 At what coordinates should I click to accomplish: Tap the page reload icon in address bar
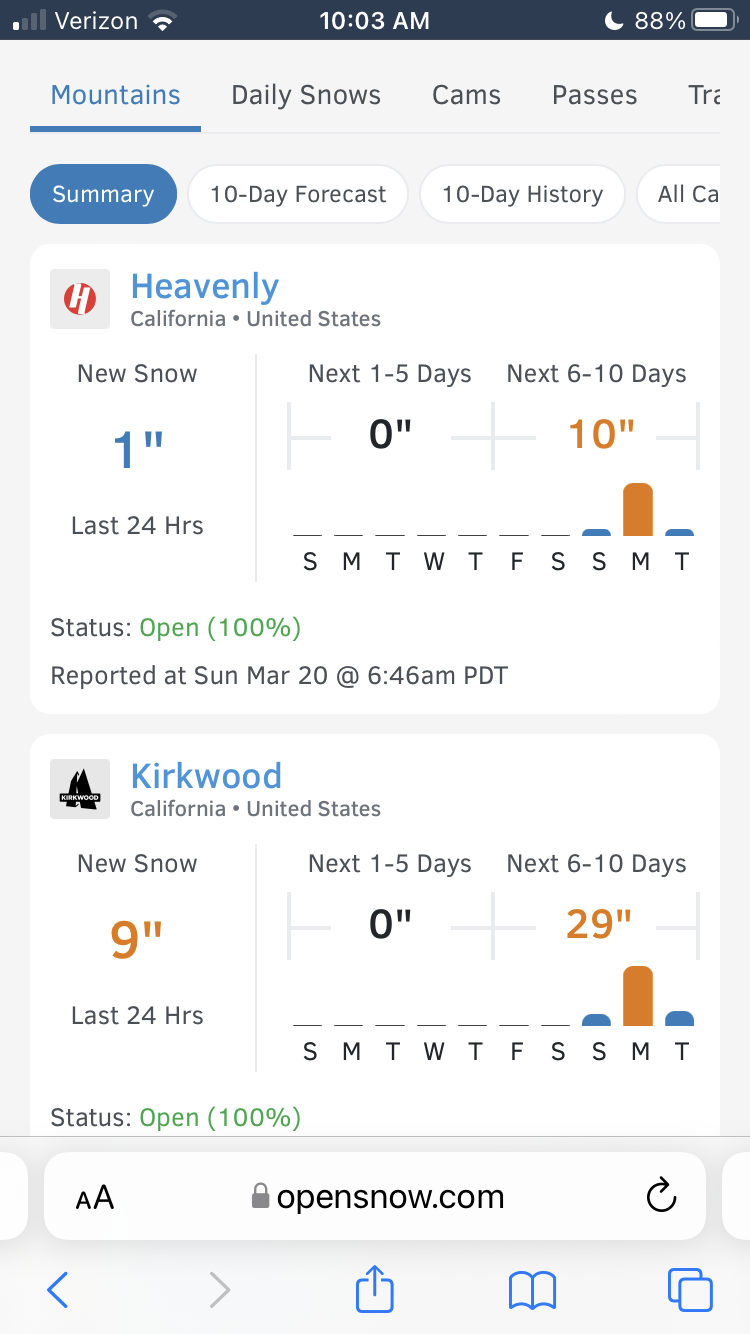coord(661,1196)
